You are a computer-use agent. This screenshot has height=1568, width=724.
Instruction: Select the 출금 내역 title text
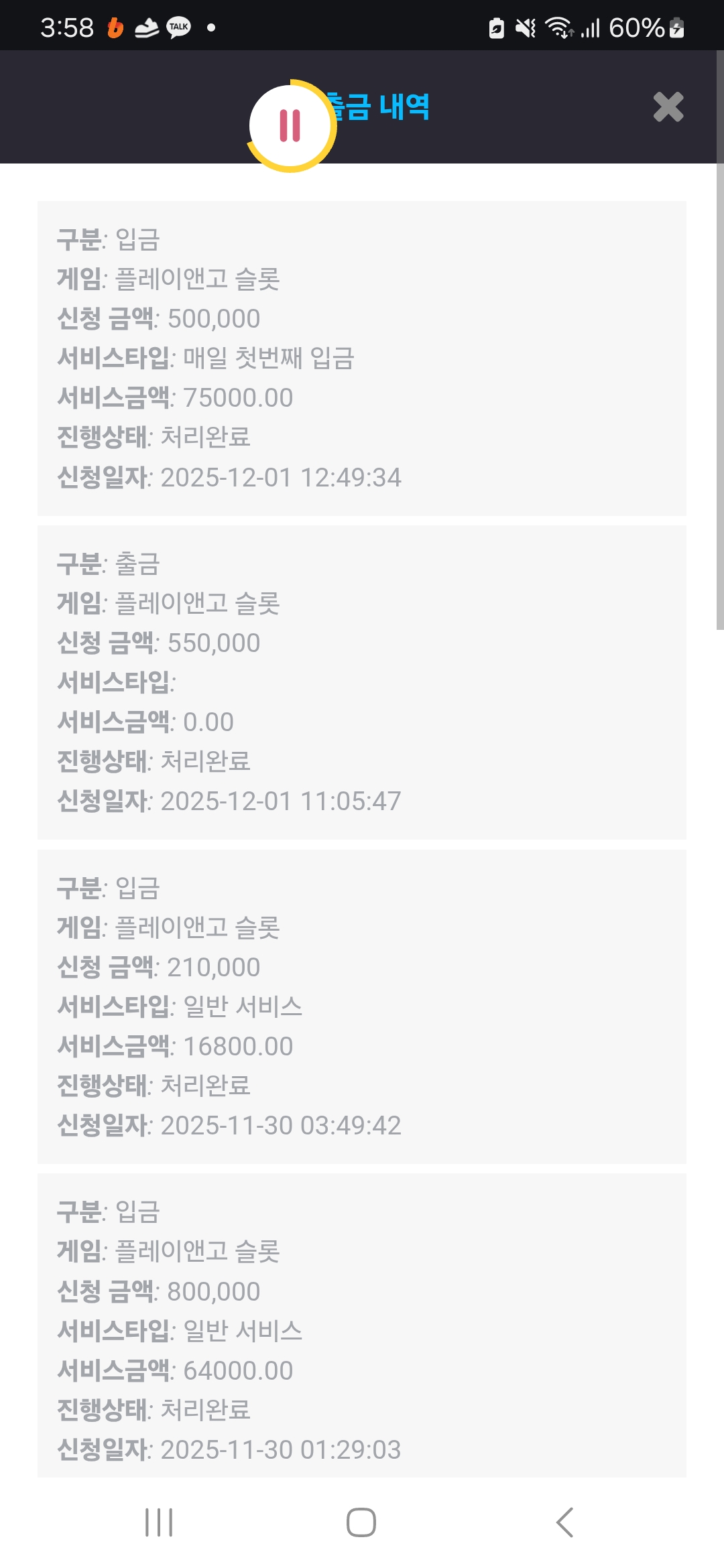click(377, 106)
